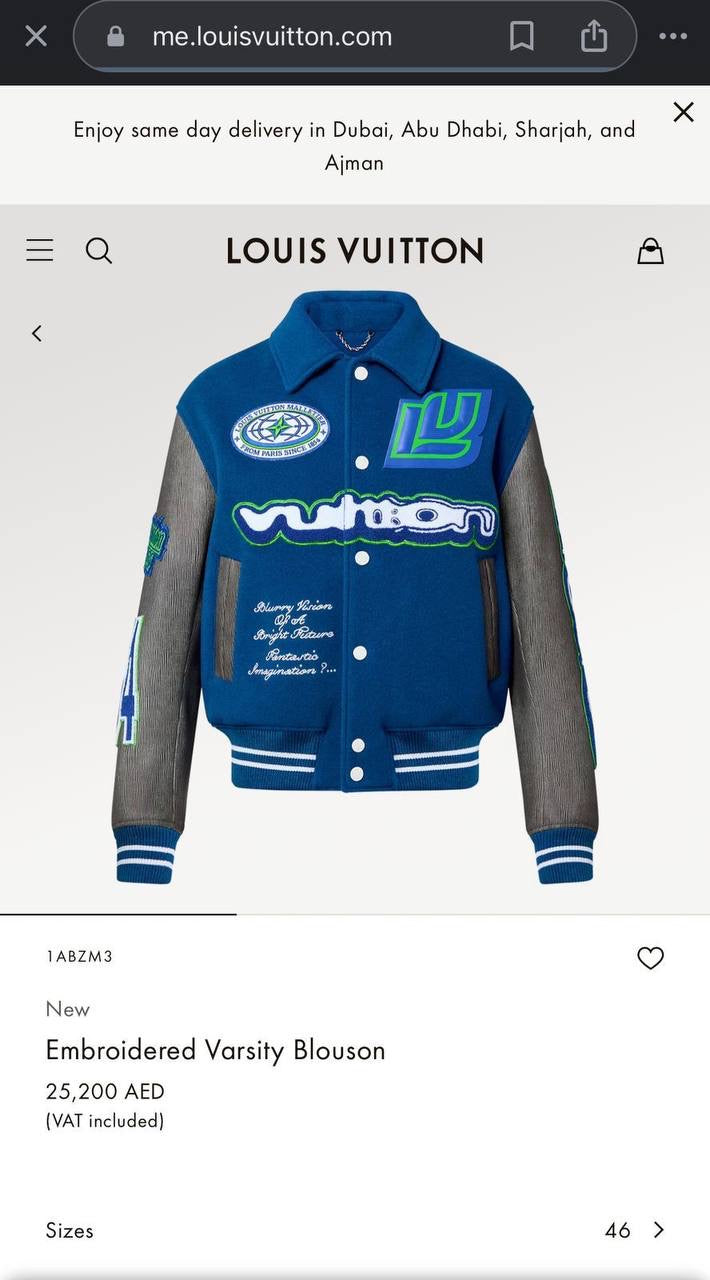The height and width of the screenshot is (1280, 710).
Task: Dismiss the same day delivery banner
Action: coord(683,112)
